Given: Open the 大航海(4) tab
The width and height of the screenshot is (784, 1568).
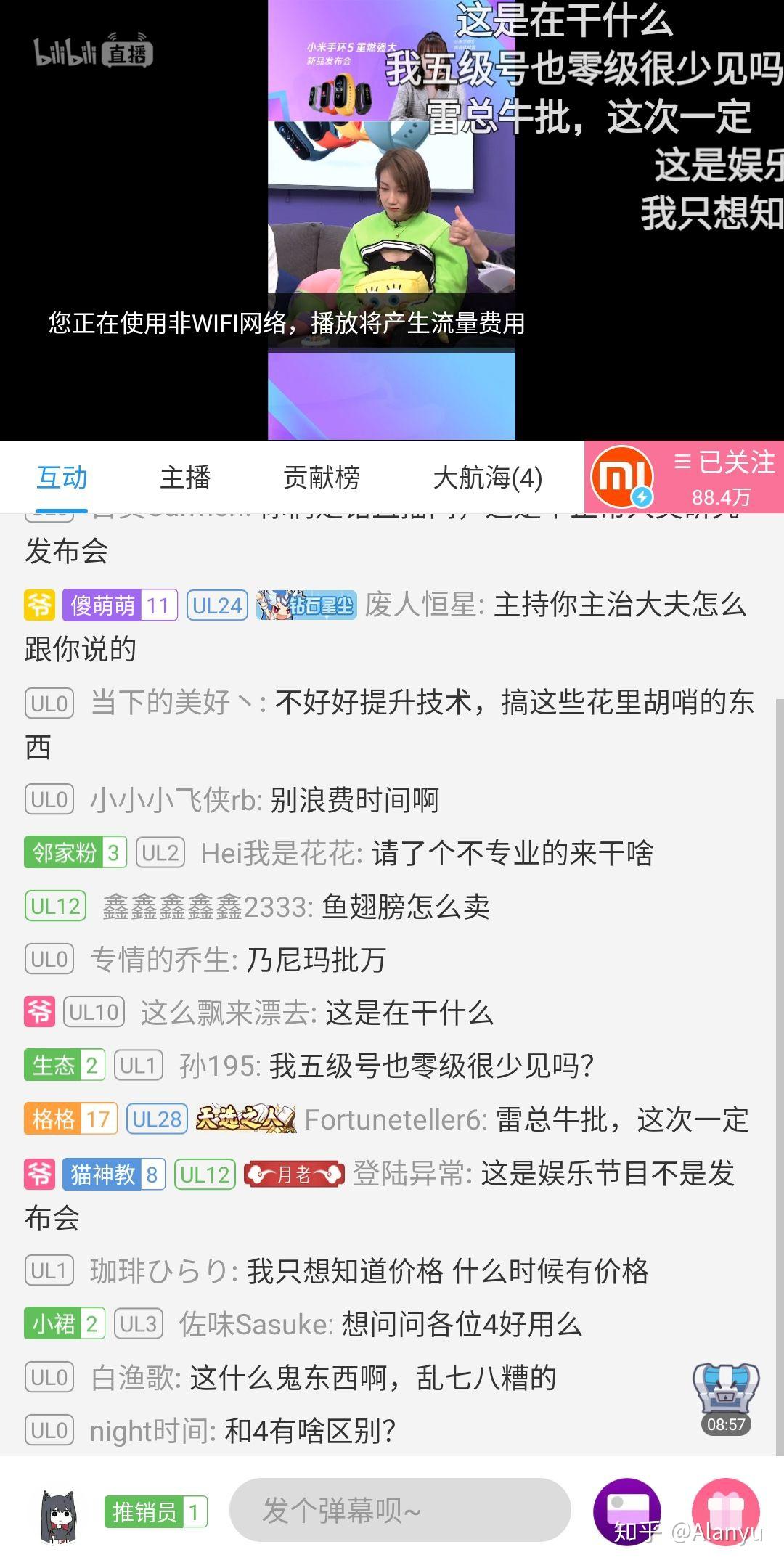Looking at the screenshot, I should tap(487, 478).
